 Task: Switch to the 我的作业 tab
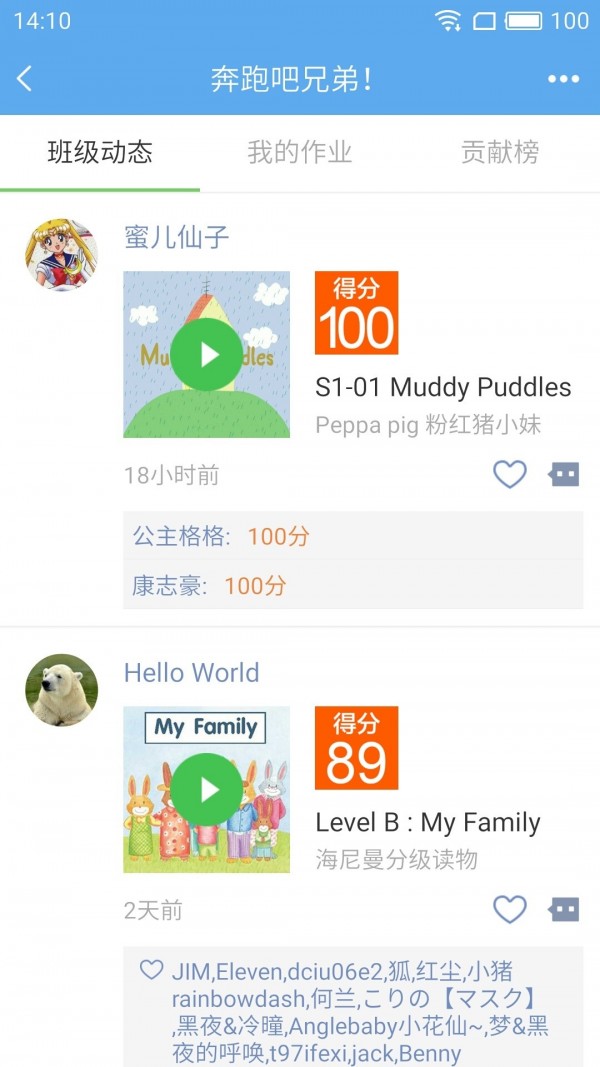click(x=300, y=152)
